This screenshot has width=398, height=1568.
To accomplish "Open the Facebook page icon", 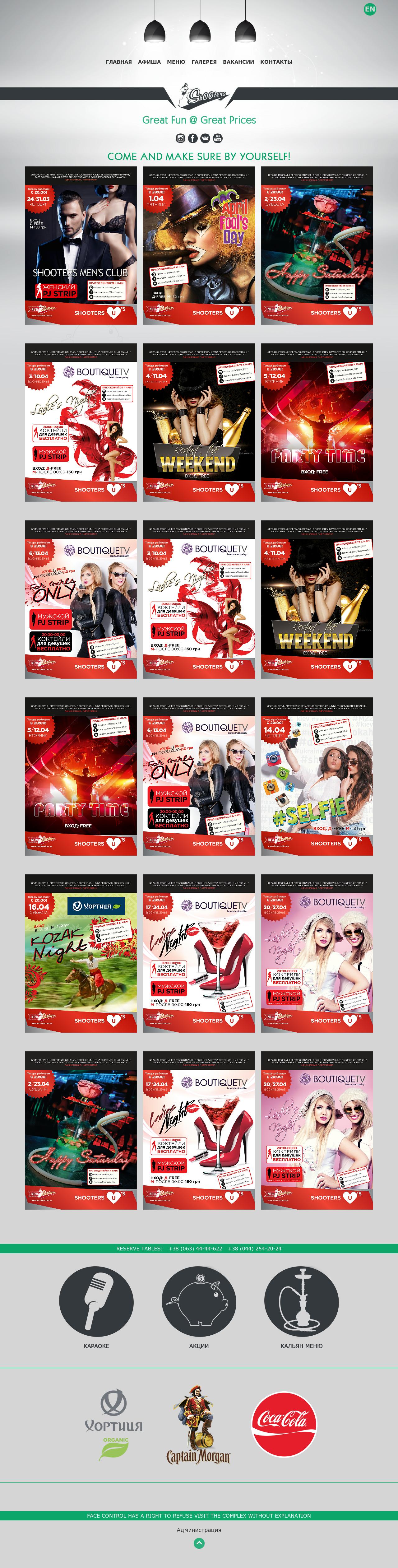I will 192,138.
